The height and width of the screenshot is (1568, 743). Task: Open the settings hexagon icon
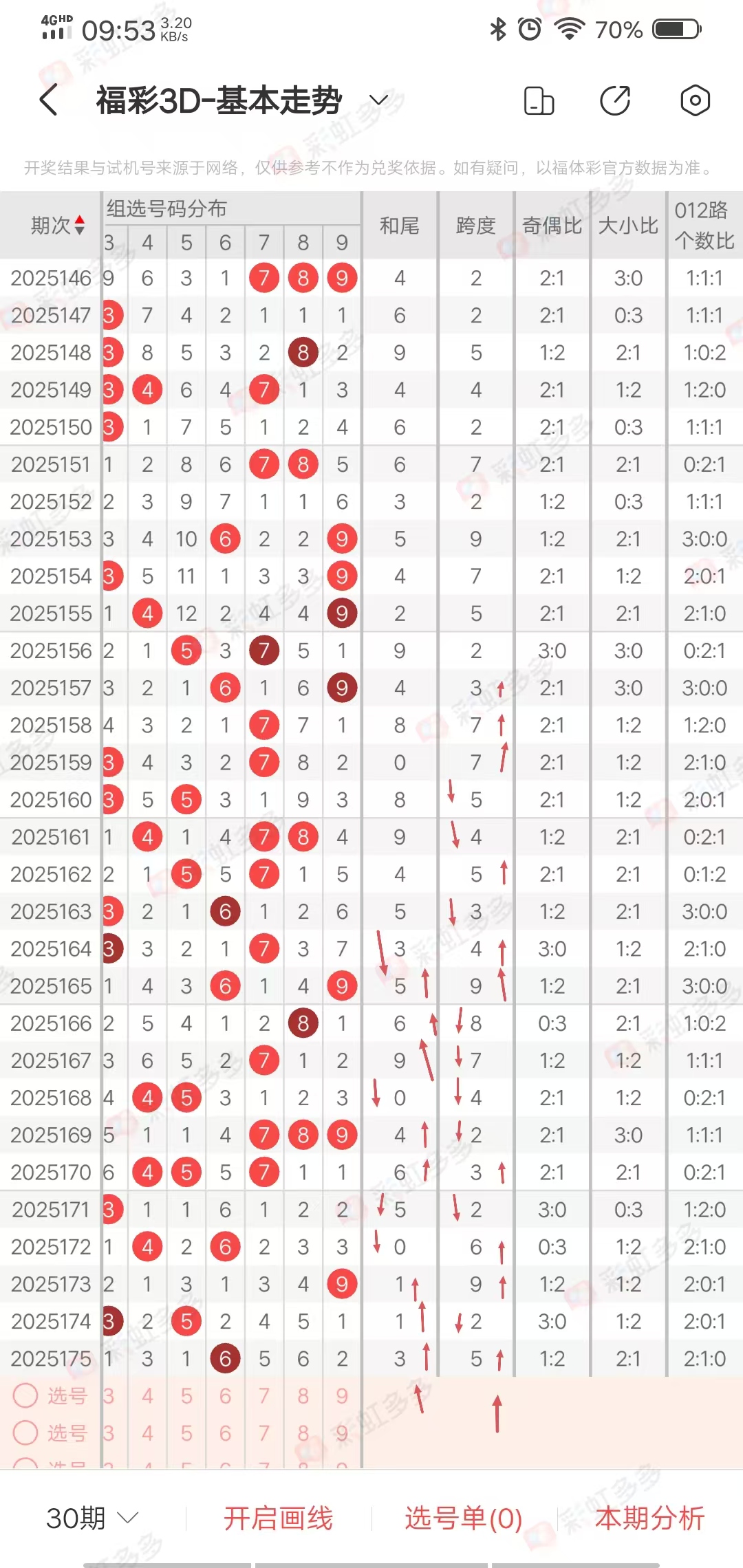(695, 100)
